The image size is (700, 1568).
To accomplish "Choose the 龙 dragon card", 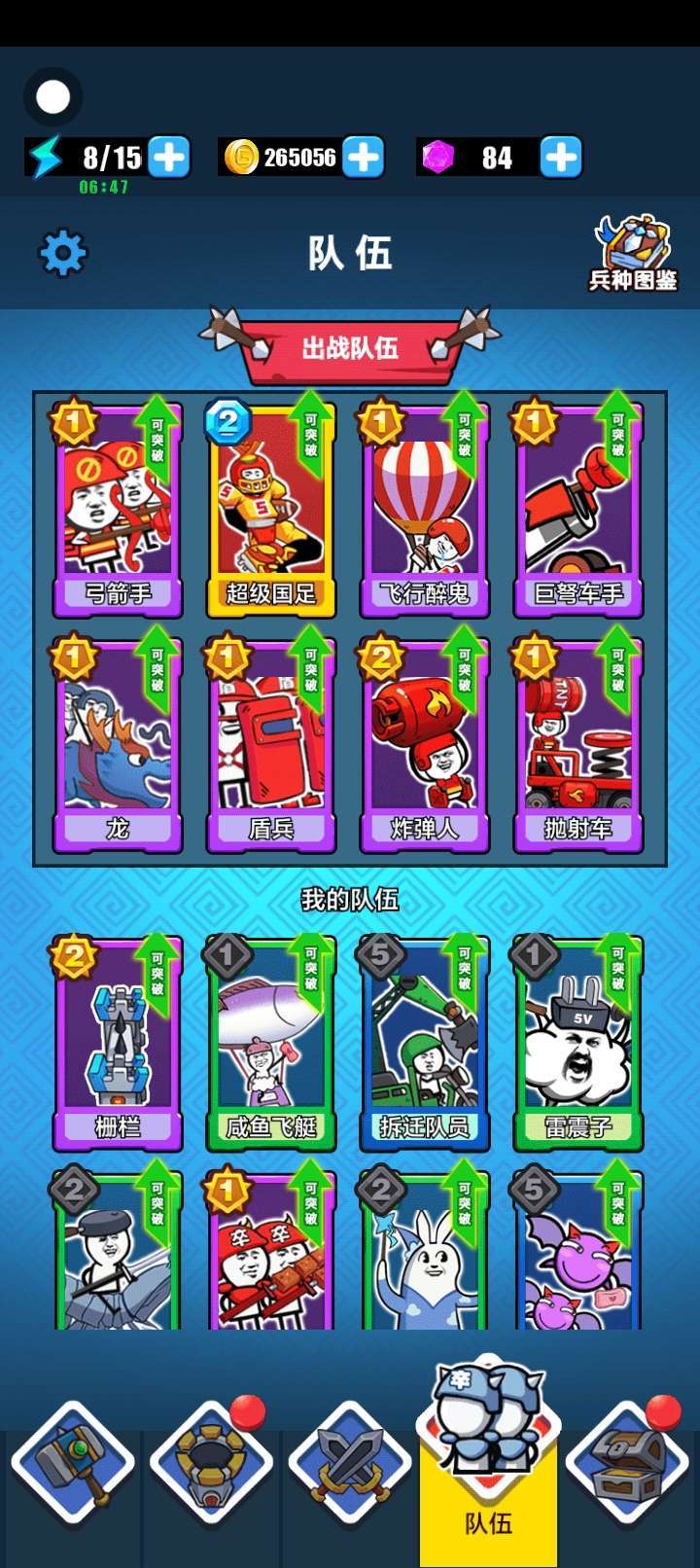I will point(118,746).
